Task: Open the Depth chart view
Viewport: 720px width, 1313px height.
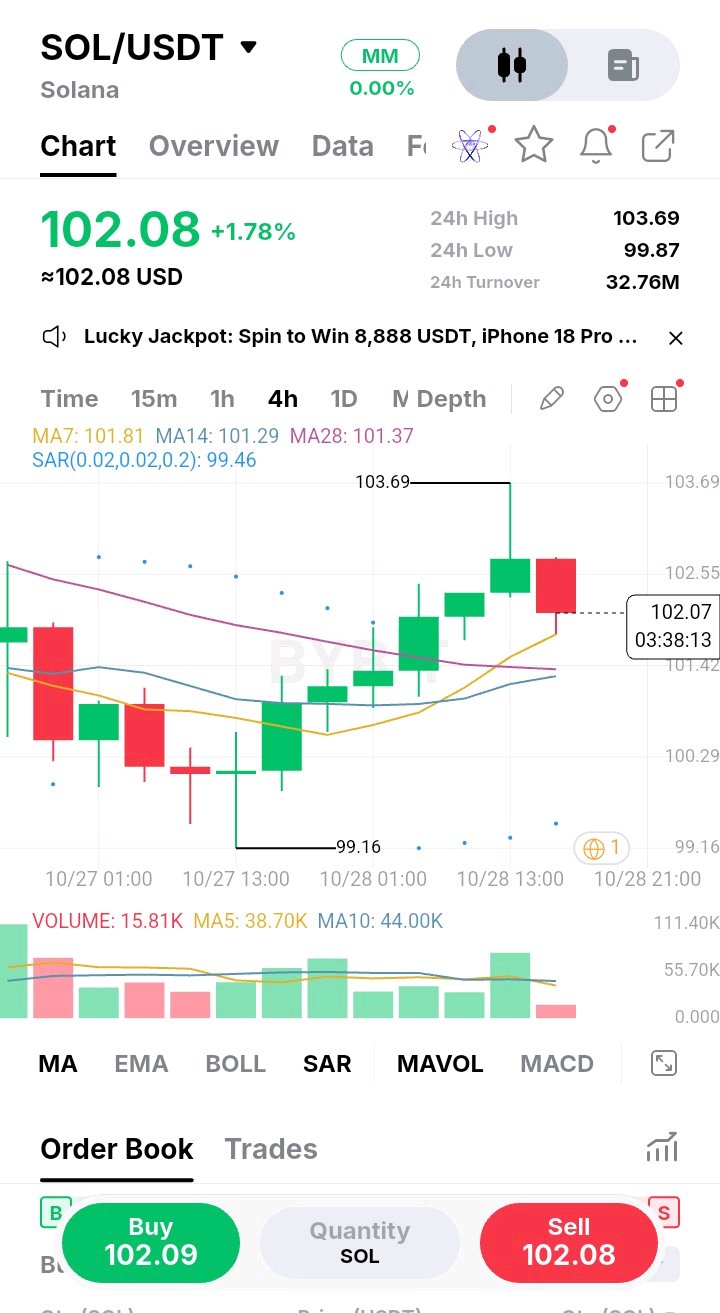Action: tap(451, 399)
